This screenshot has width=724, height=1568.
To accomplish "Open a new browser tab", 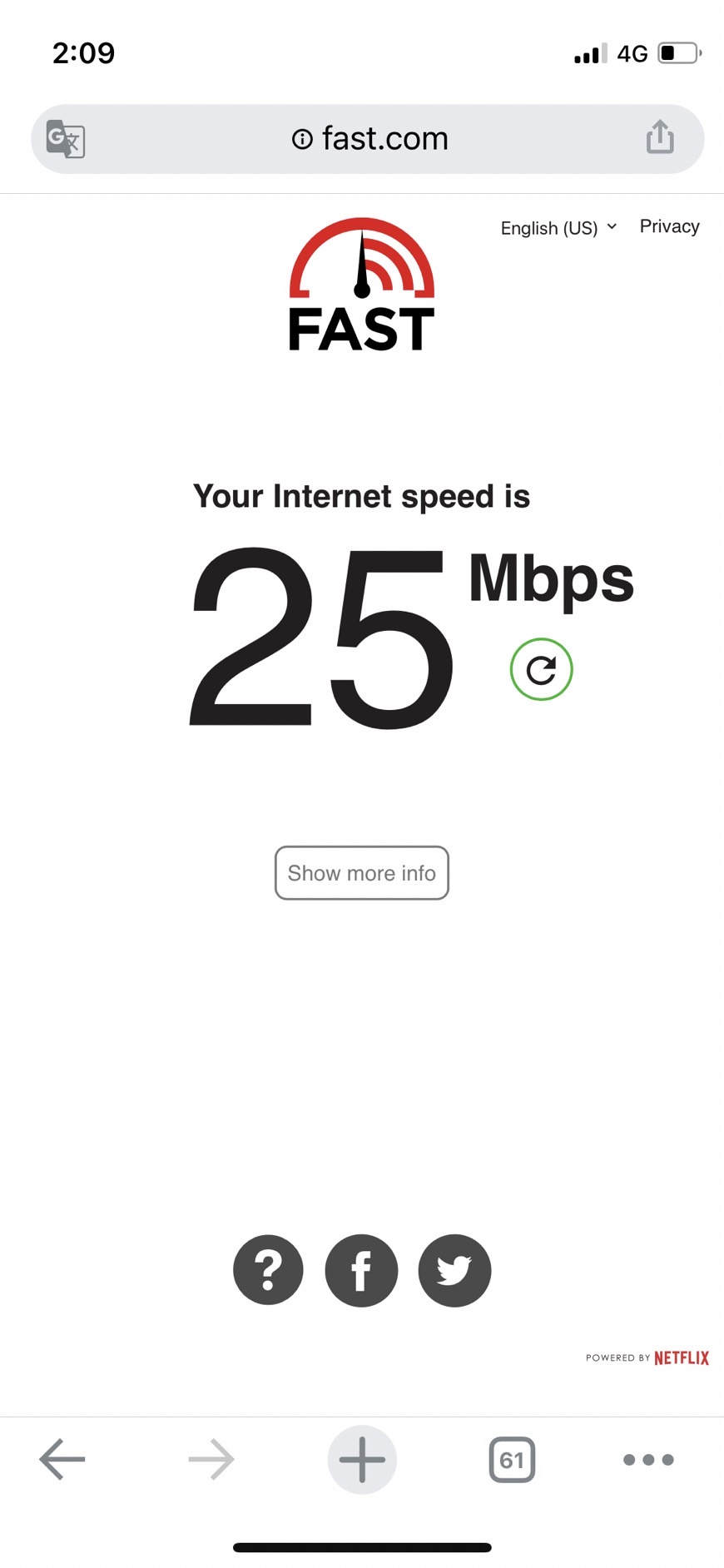I will tap(362, 1459).
